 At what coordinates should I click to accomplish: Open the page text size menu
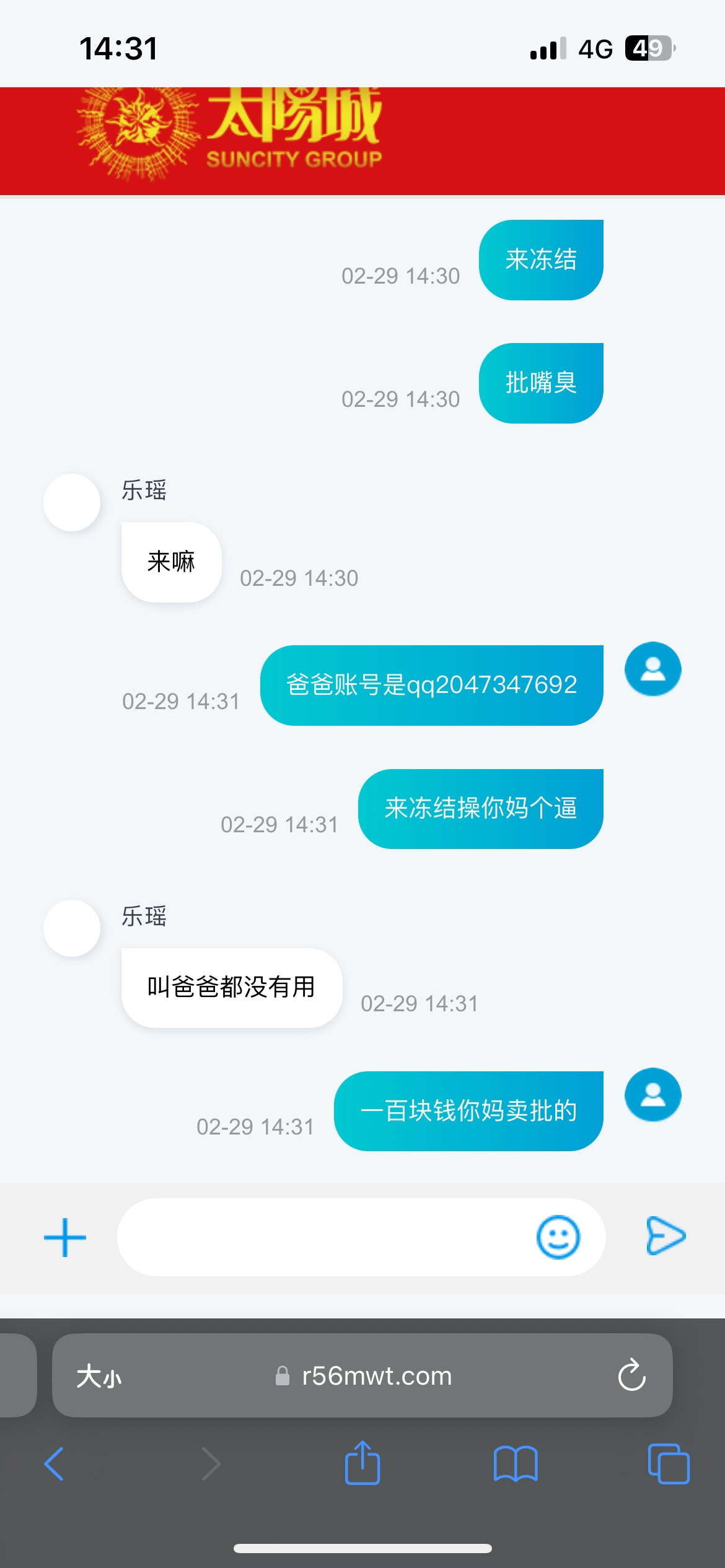pos(99,1376)
